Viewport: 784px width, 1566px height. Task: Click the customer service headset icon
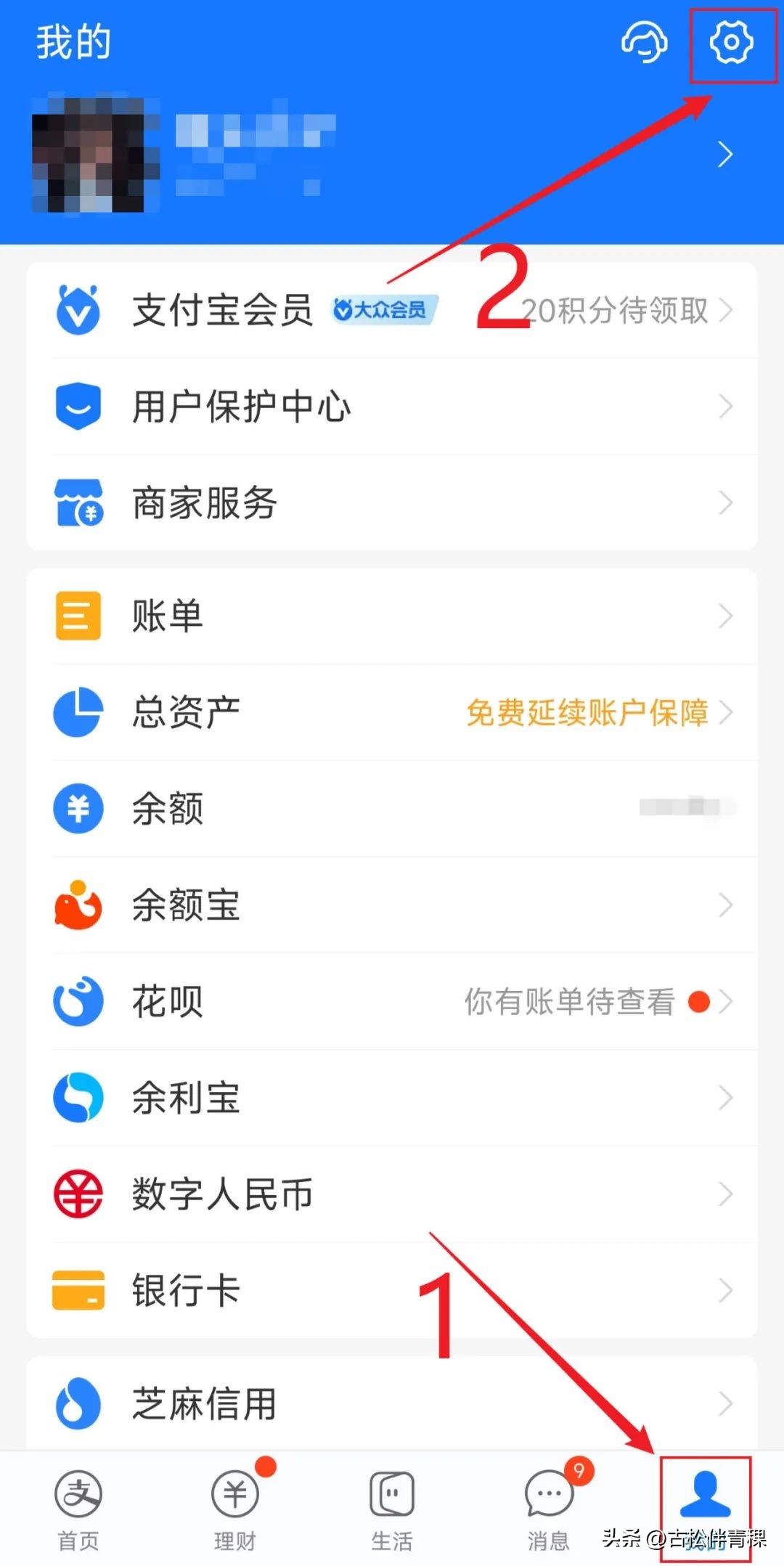642,44
